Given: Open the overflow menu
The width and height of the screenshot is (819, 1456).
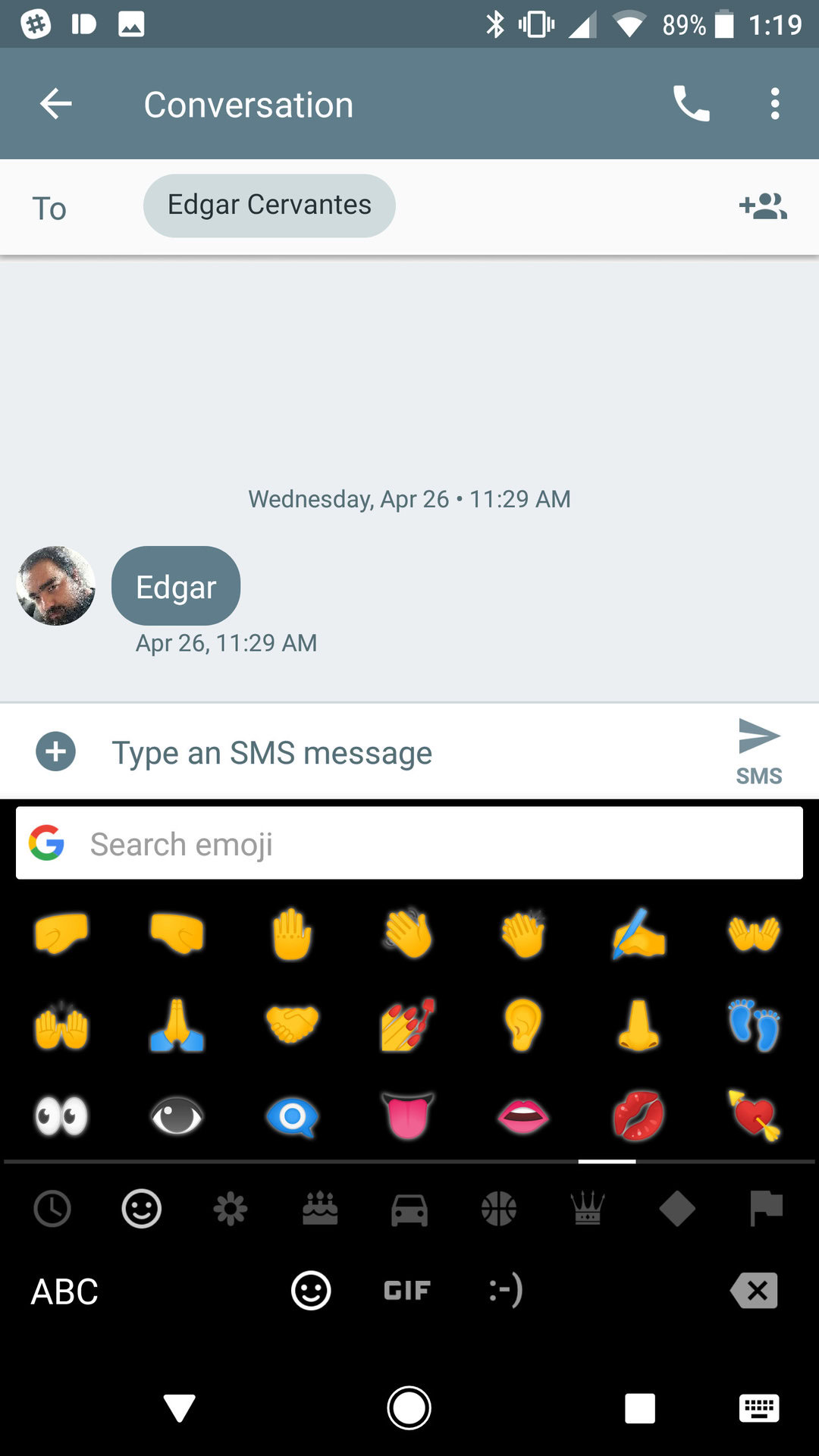Looking at the screenshot, I should [774, 104].
